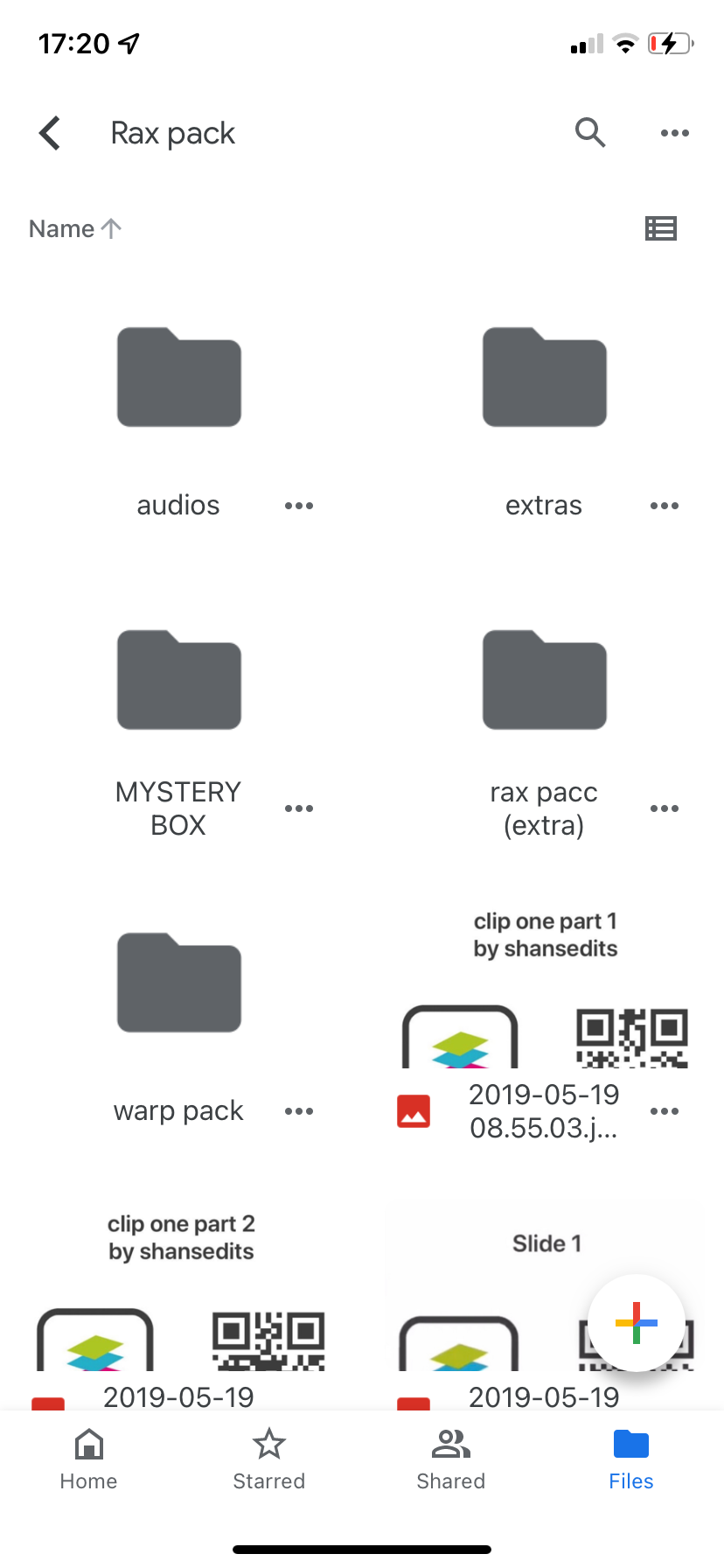Image resolution: width=724 pixels, height=1568 pixels.
Task: Show more options for audios folder
Action: pyautogui.click(x=298, y=506)
